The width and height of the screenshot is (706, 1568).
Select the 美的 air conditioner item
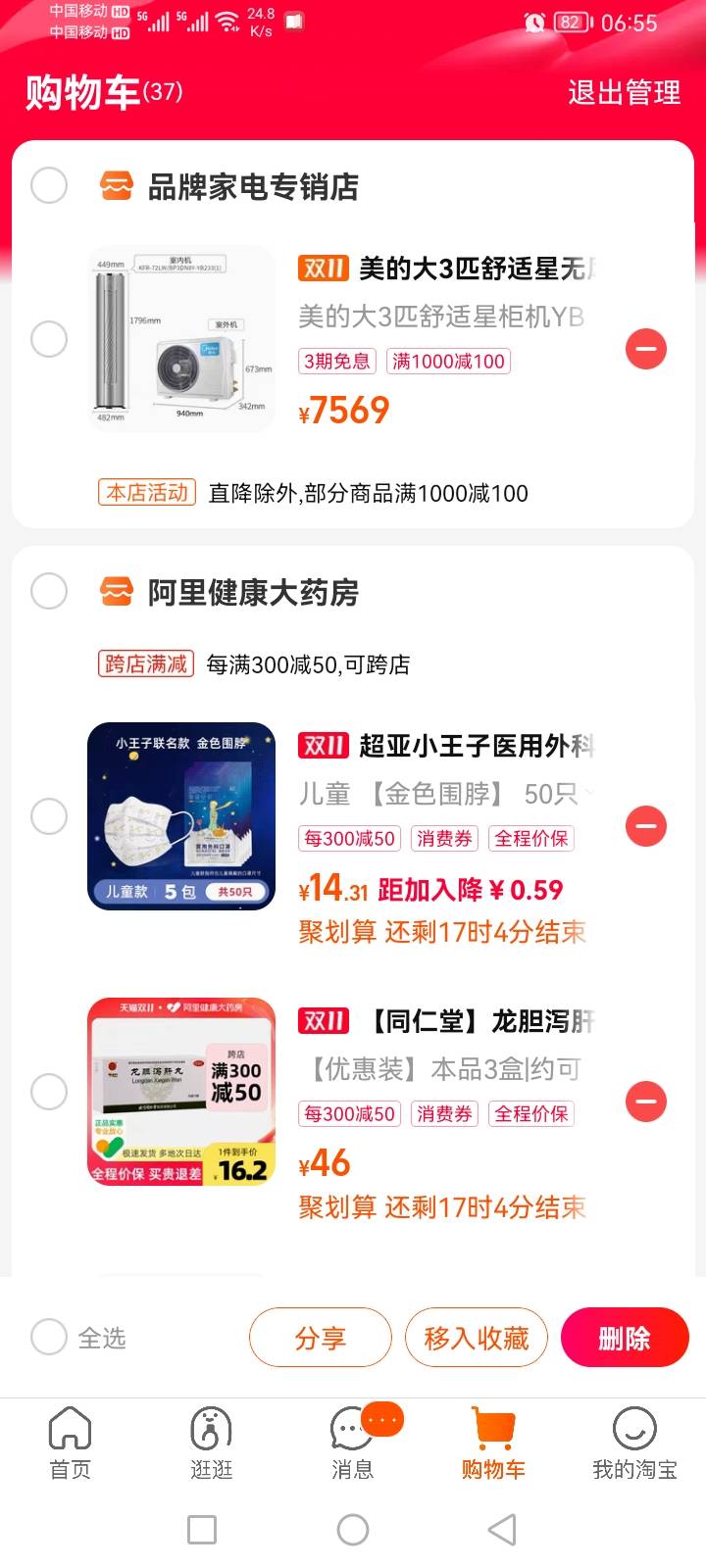[49, 339]
